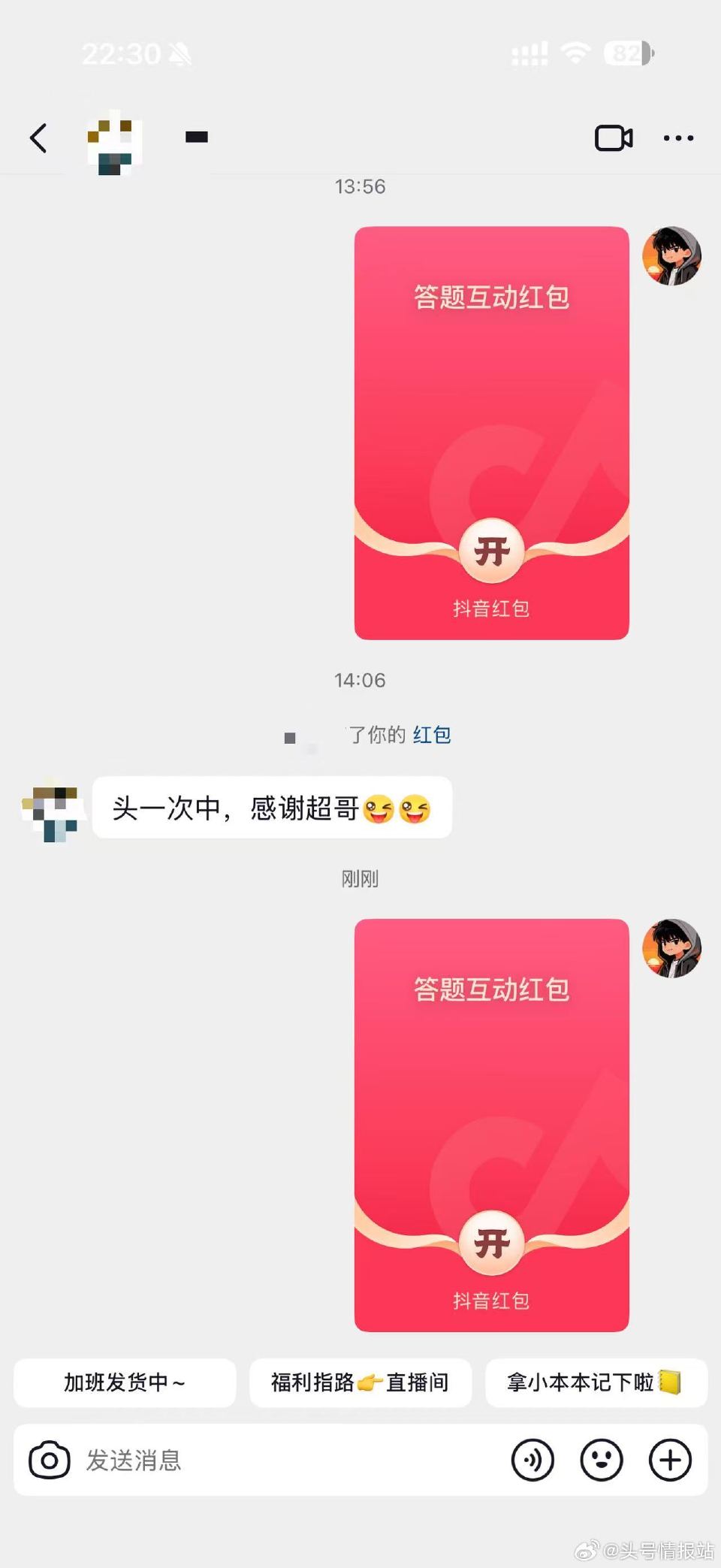Send quick reply 加班发货中~

click(x=124, y=1382)
